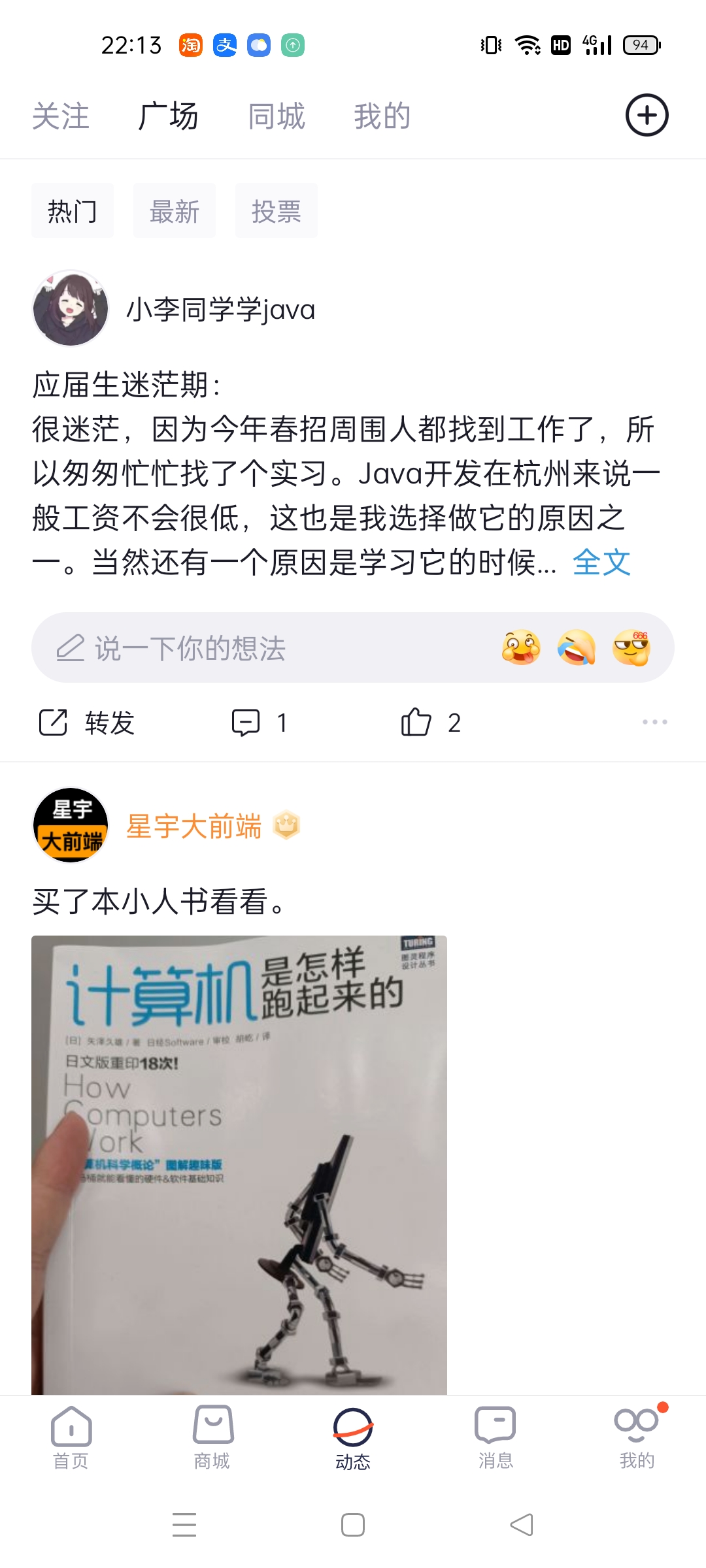Select the 投票 filter chip

coord(276,211)
